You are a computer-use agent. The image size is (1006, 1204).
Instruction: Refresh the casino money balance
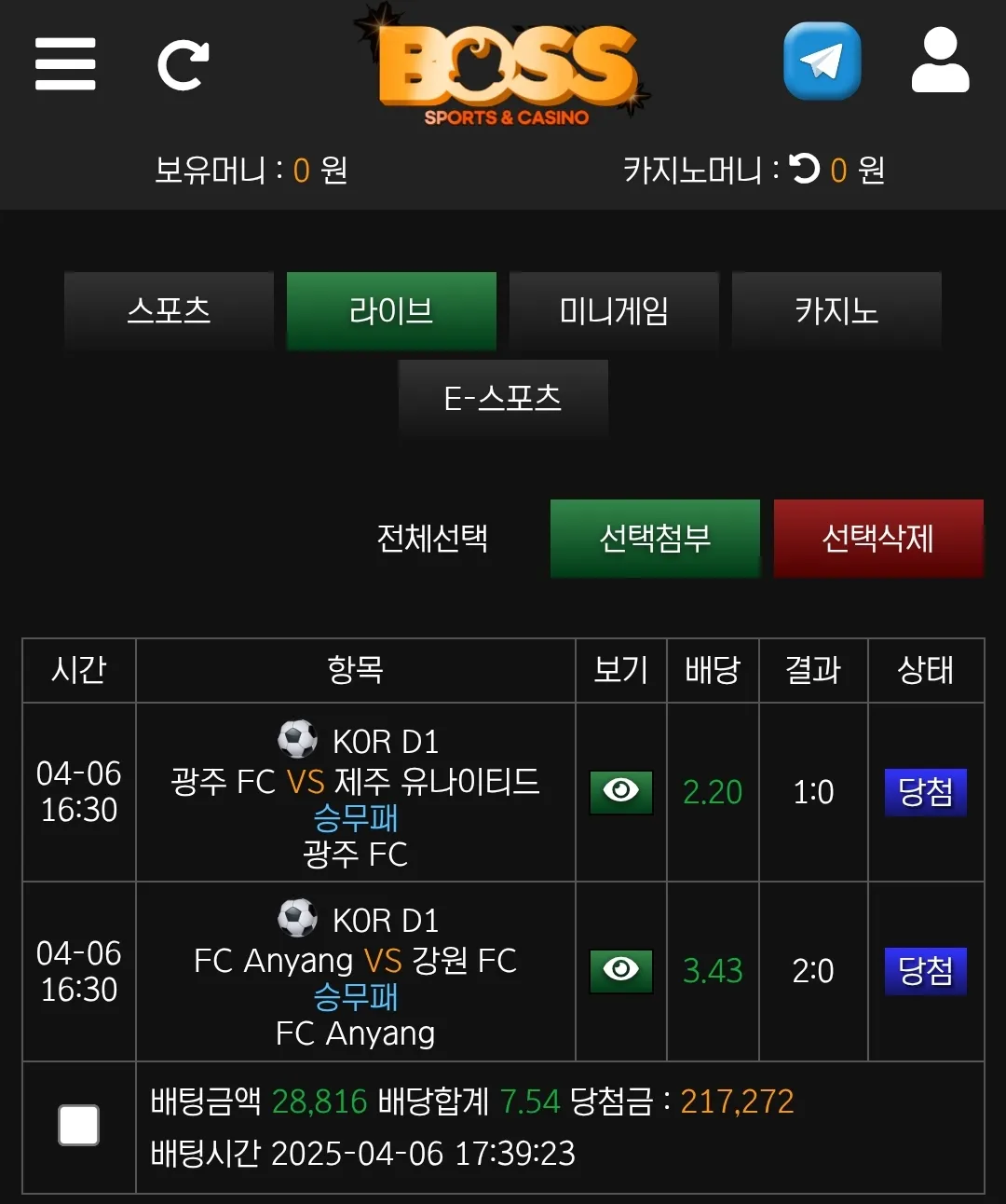click(804, 169)
